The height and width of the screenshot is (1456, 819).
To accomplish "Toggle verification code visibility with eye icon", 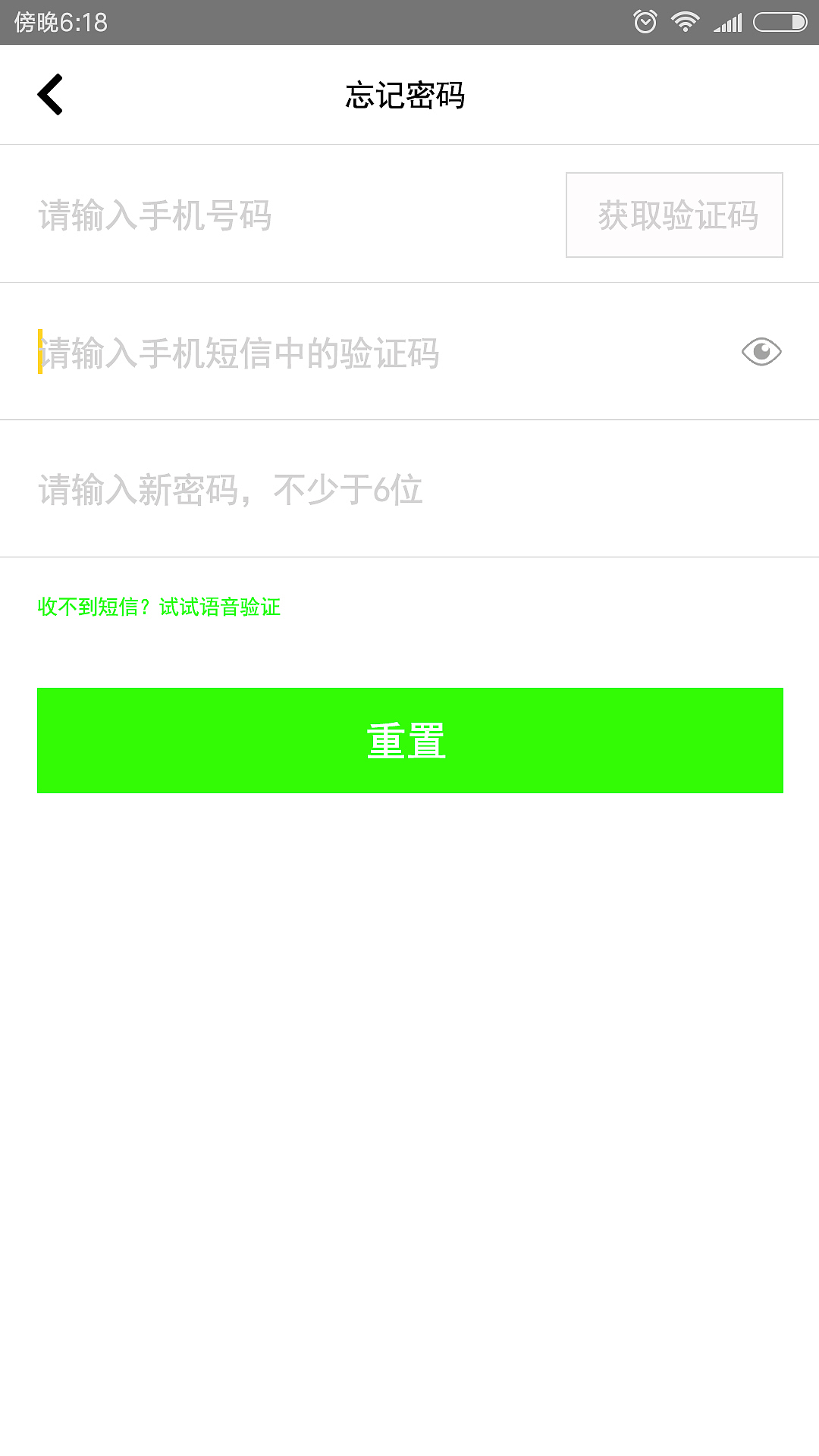I will point(761,351).
